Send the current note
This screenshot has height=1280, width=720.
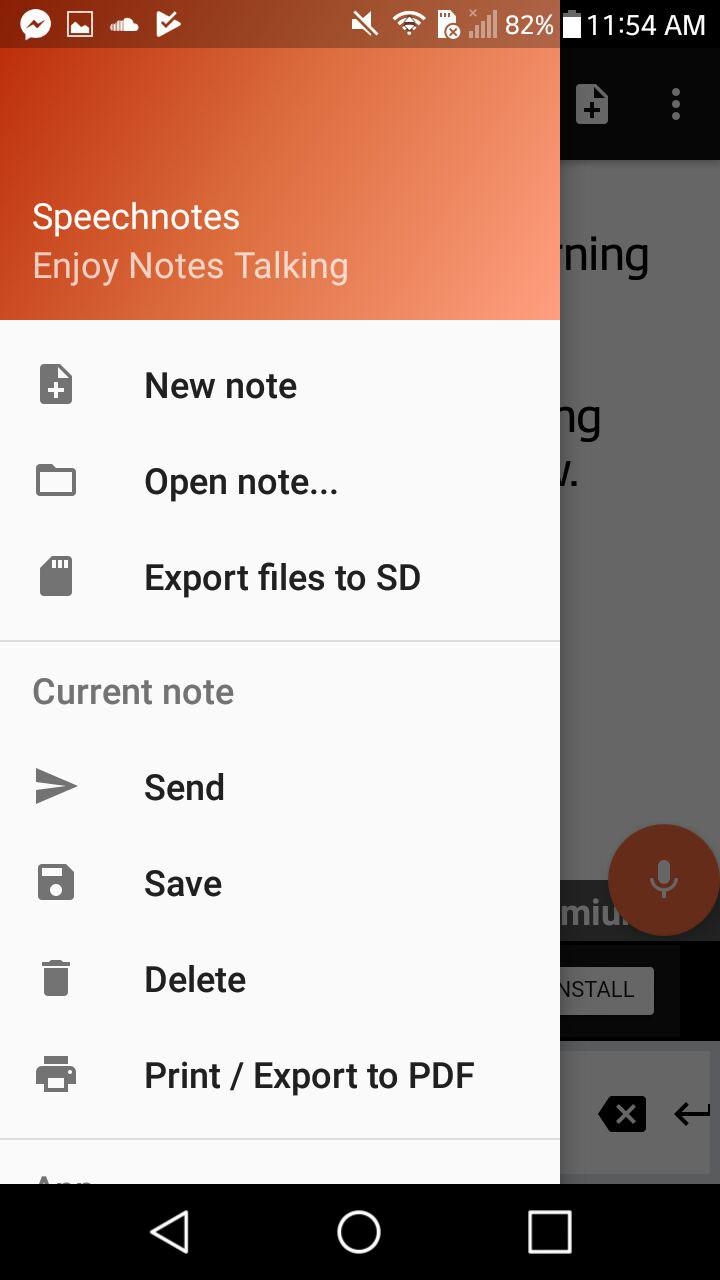(x=280, y=787)
